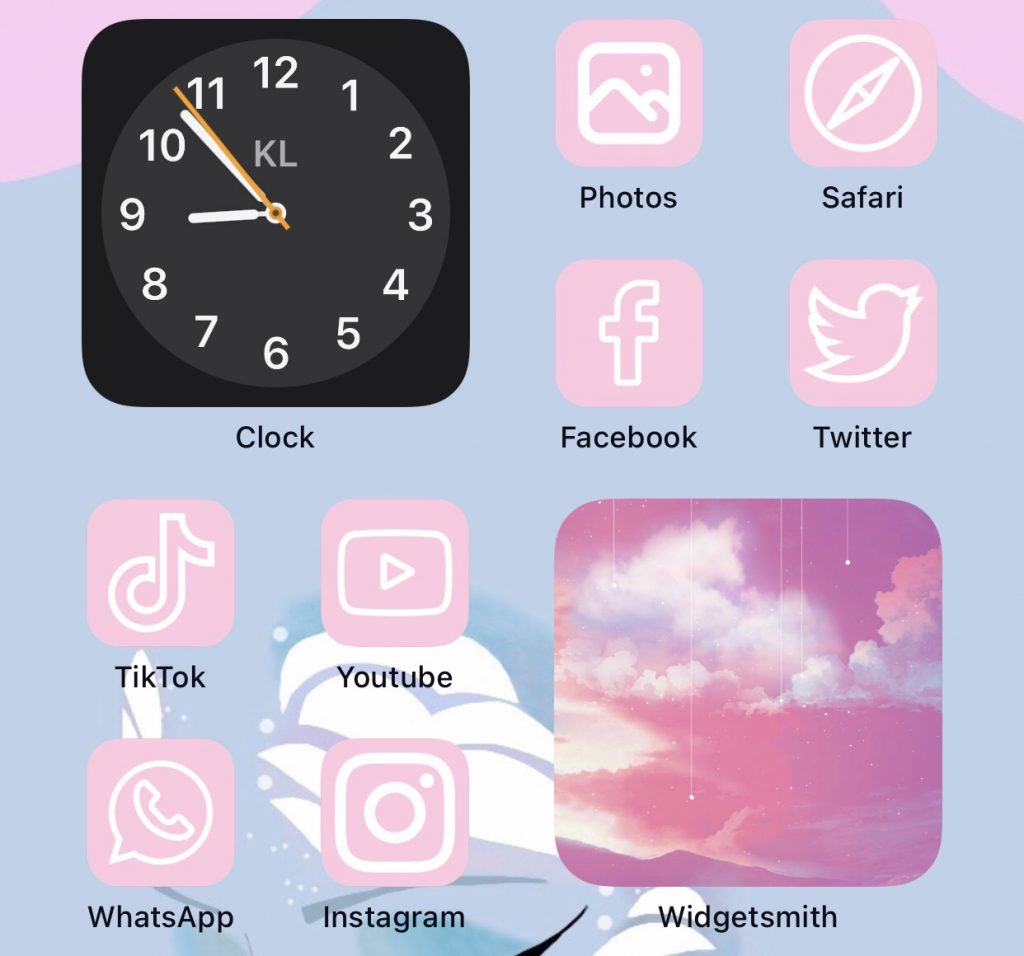Open TikTok
Image resolution: width=1024 pixels, height=956 pixels.
pos(160,573)
